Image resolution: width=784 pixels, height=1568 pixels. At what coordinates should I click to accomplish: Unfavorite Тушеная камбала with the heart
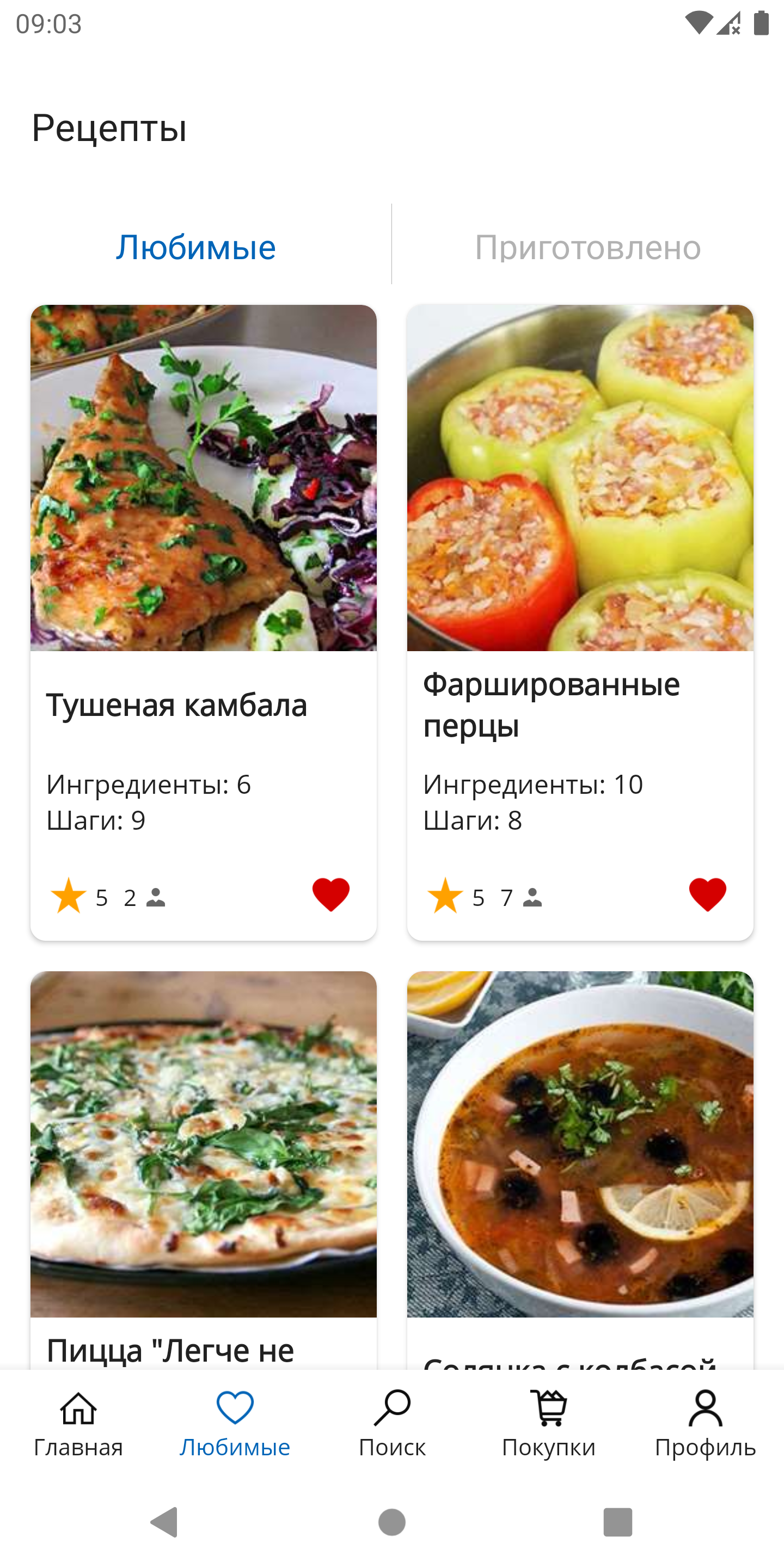(x=330, y=895)
